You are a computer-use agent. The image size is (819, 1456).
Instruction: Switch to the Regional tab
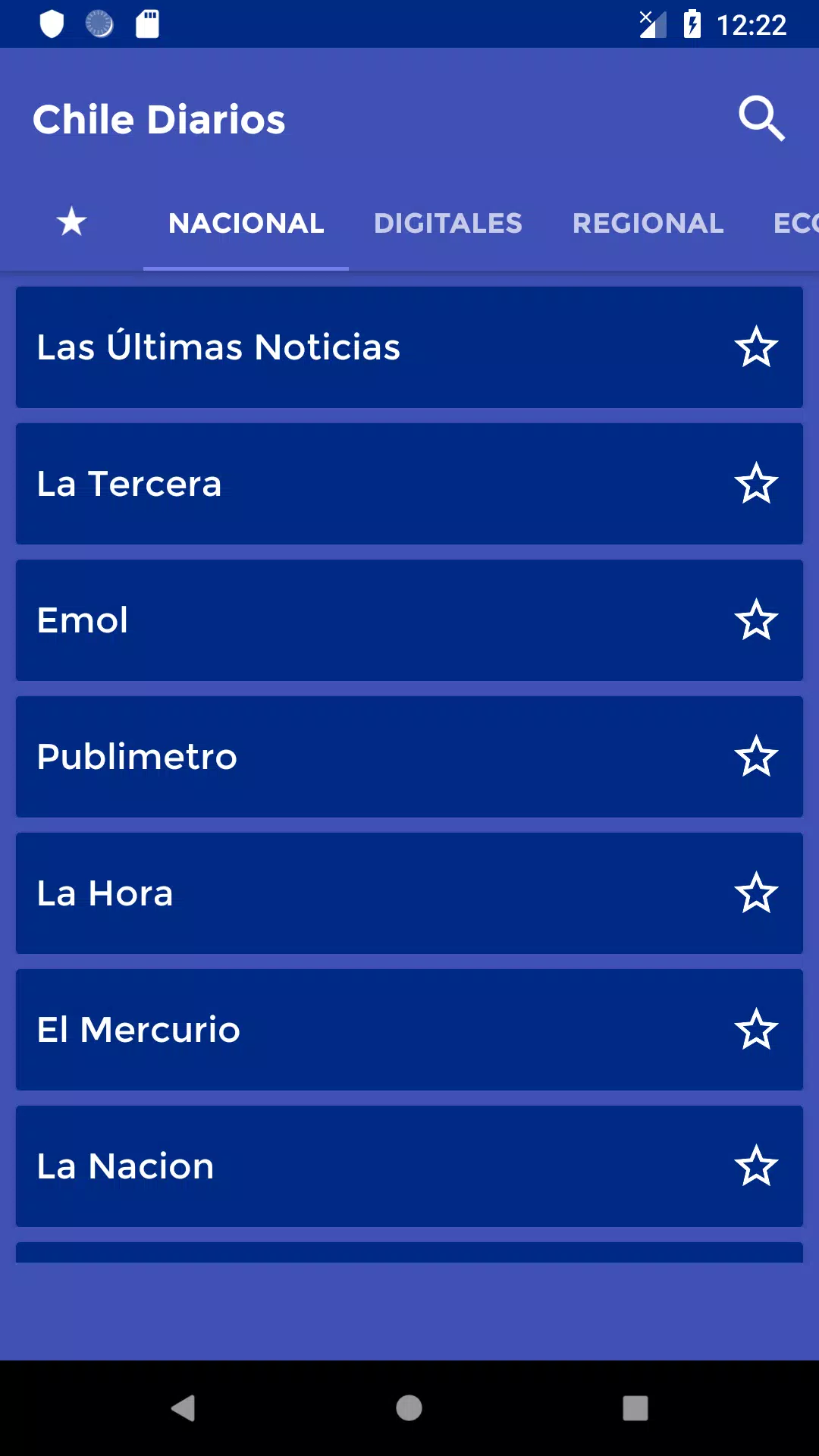[x=648, y=223]
